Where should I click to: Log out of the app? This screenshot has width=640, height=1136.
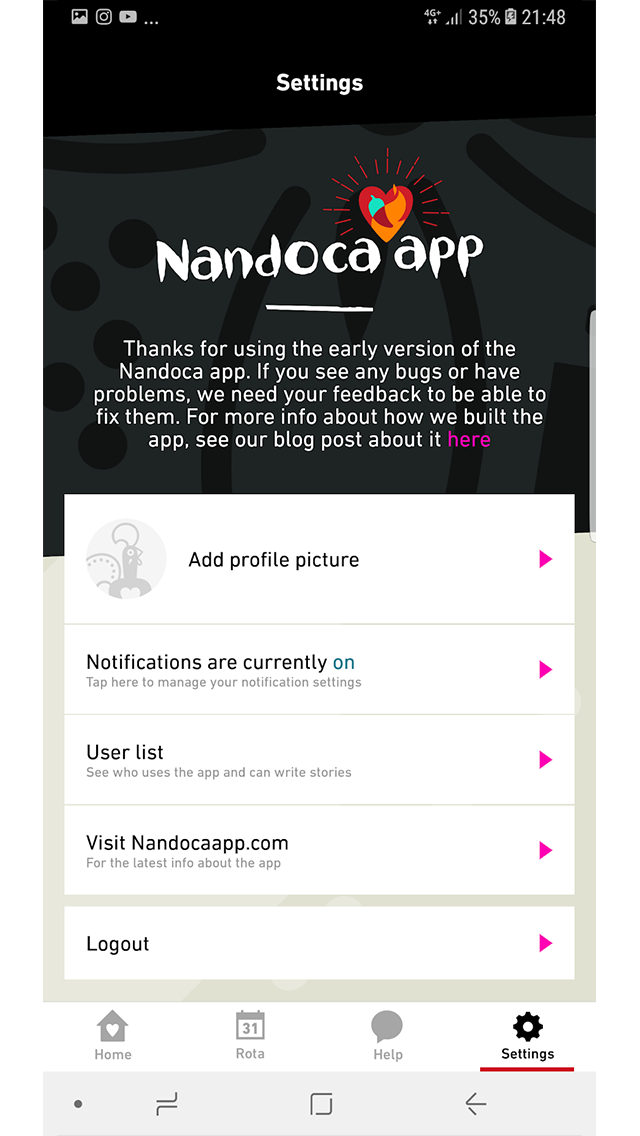[319, 943]
